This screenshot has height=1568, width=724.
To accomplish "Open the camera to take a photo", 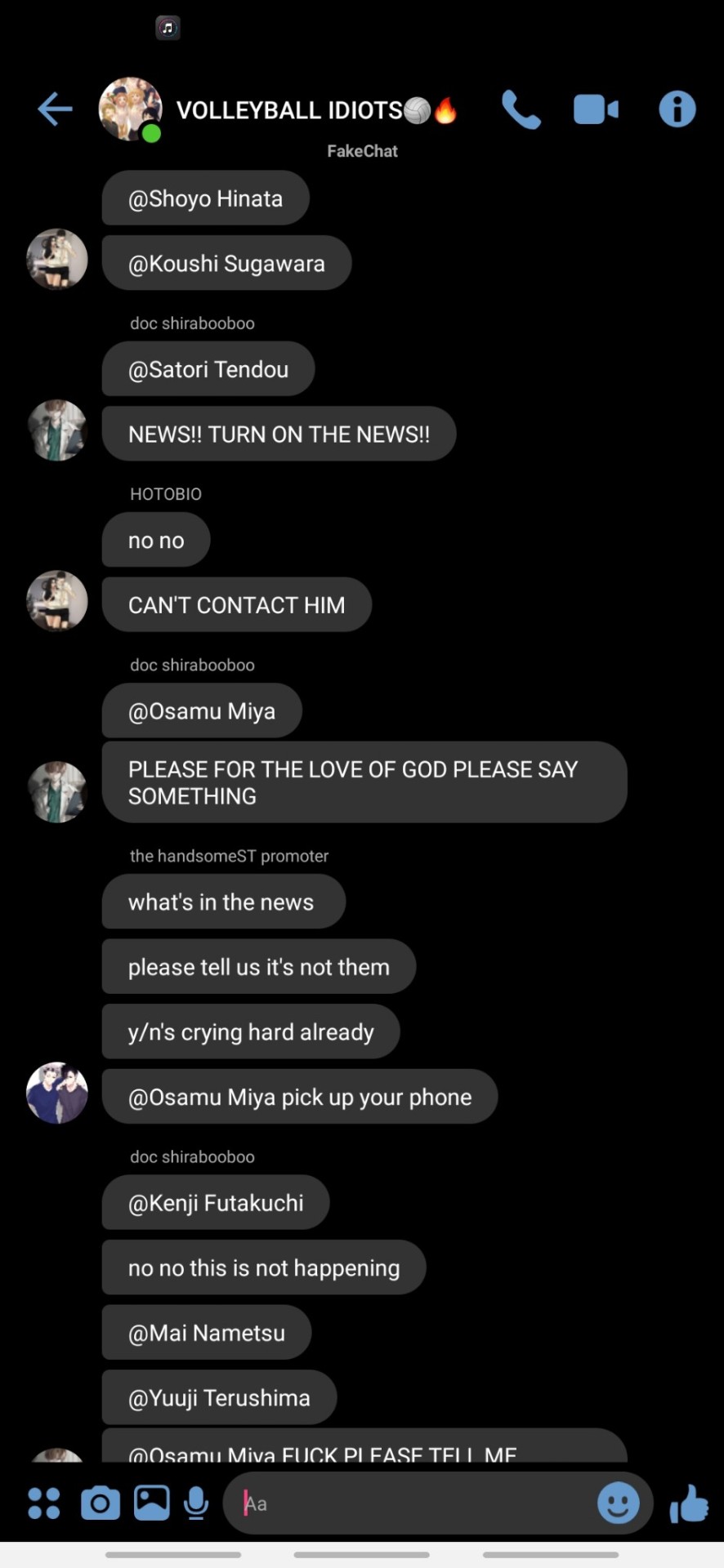I will point(100,1503).
